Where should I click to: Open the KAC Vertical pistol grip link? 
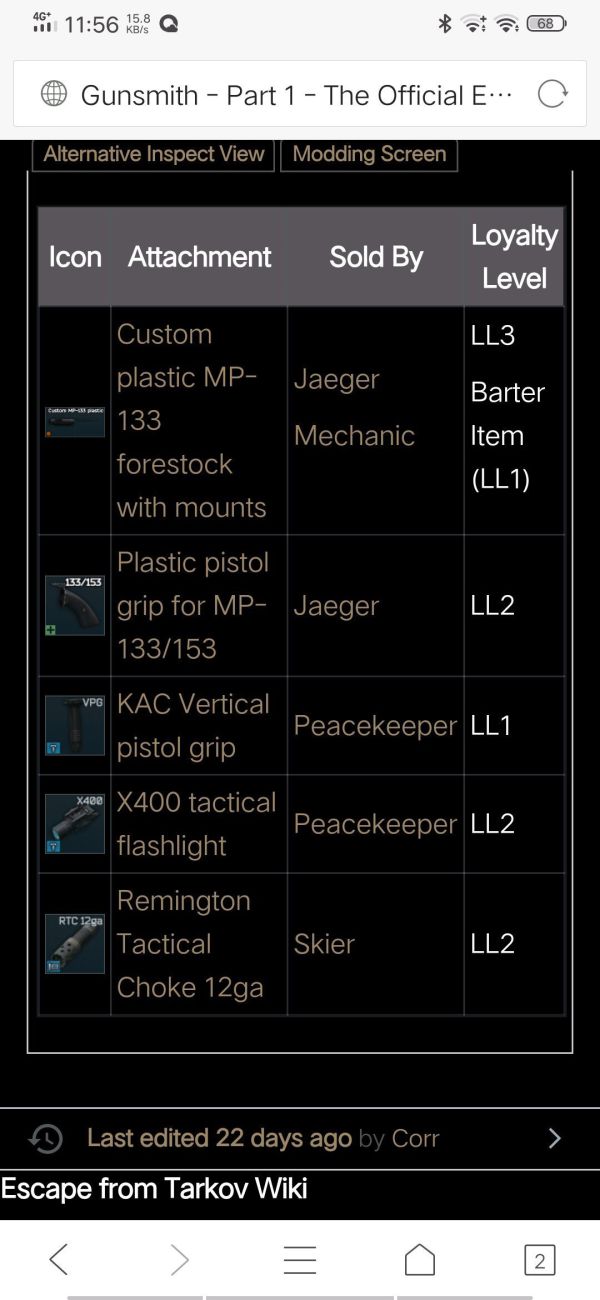tap(193, 725)
